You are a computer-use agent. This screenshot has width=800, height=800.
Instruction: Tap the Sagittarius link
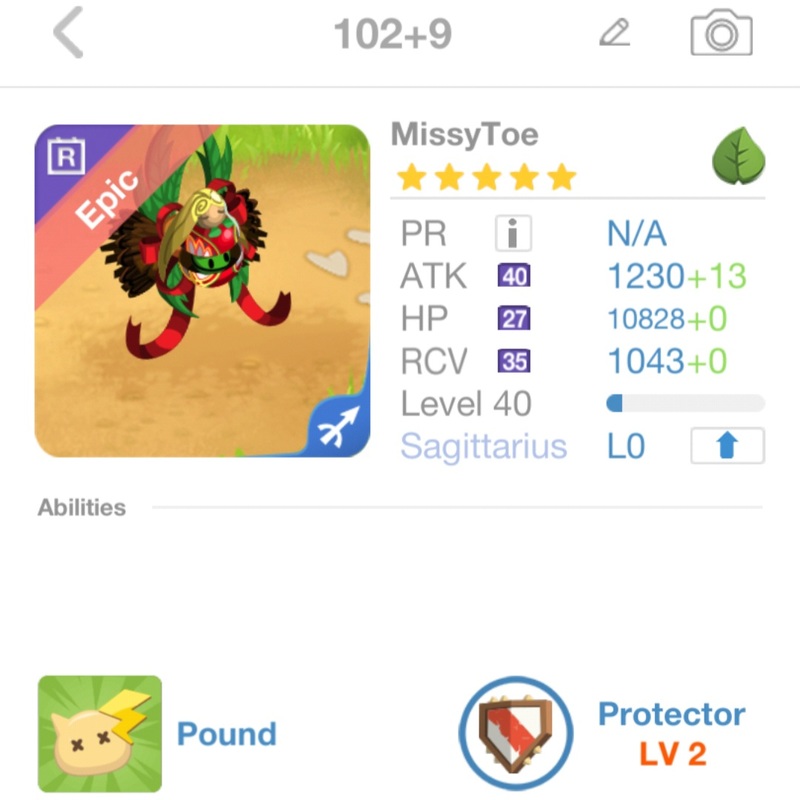[x=484, y=446]
